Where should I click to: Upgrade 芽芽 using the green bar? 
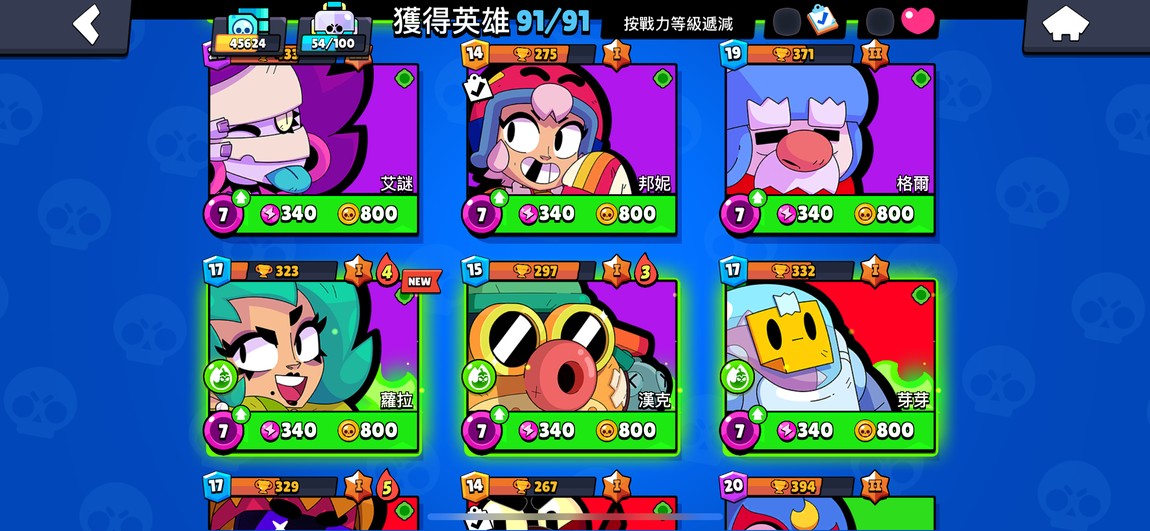tap(843, 431)
